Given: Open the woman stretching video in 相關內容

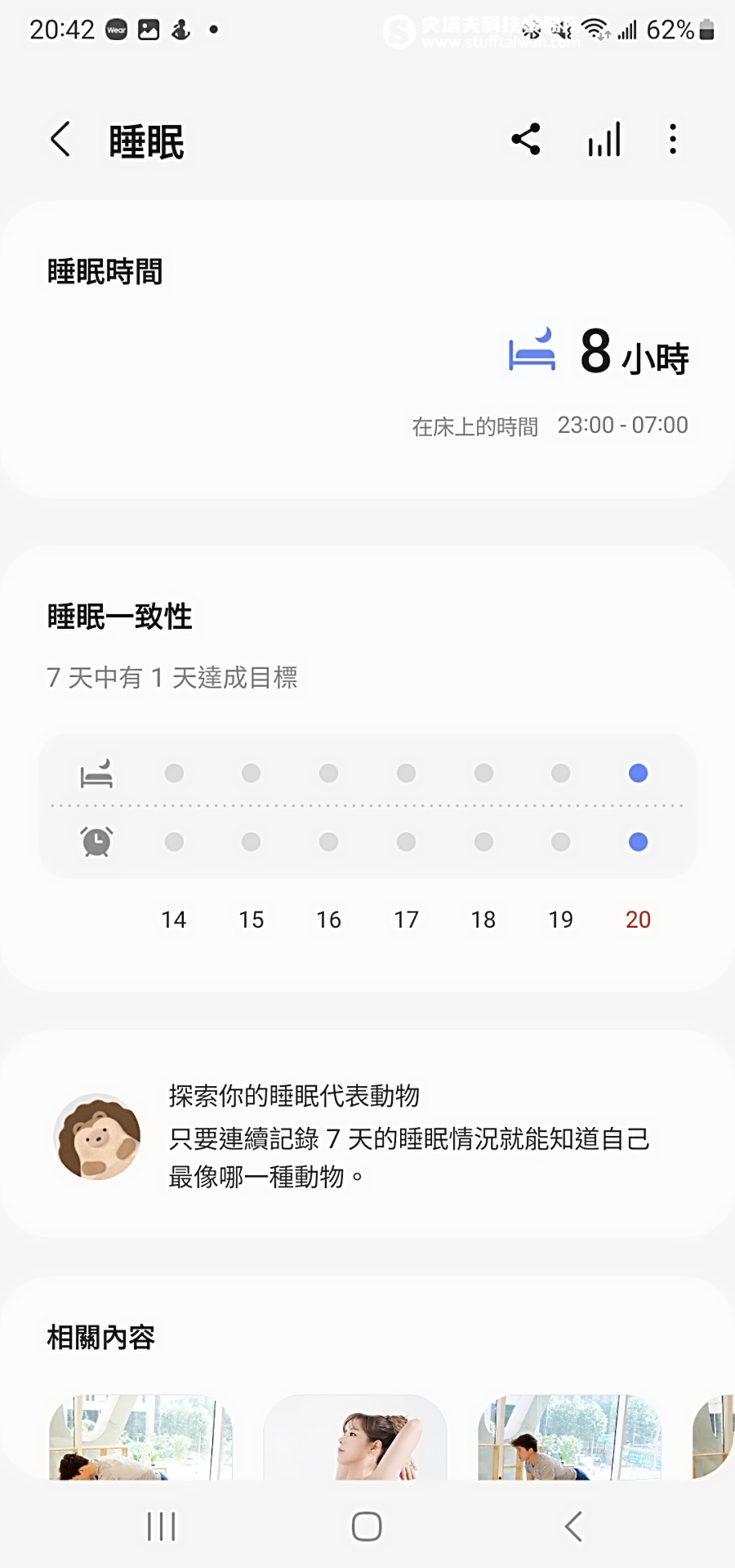Looking at the screenshot, I should [x=355, y=1437].
